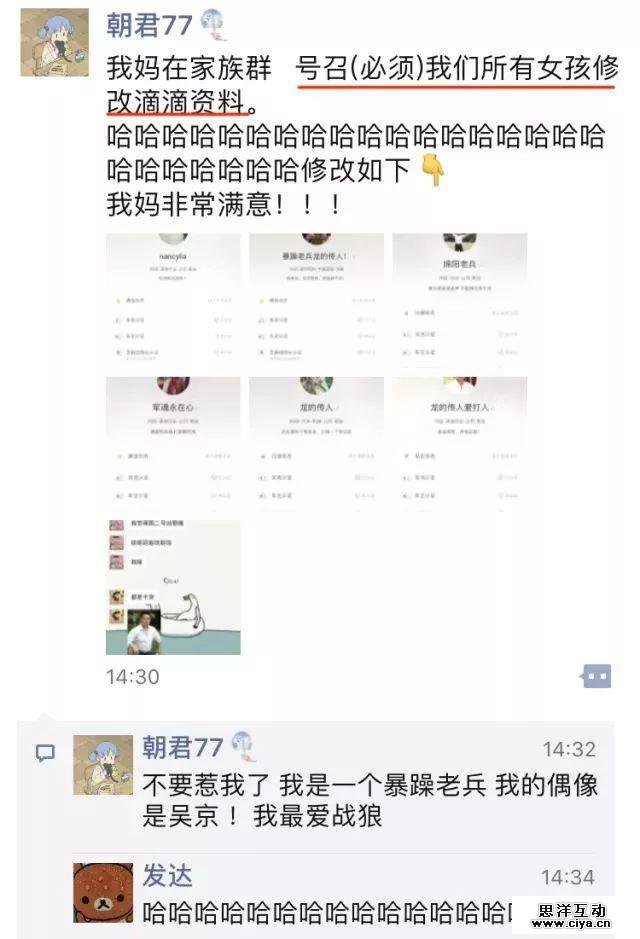View the 军魂永在心 screenshot image

(173, 442)
